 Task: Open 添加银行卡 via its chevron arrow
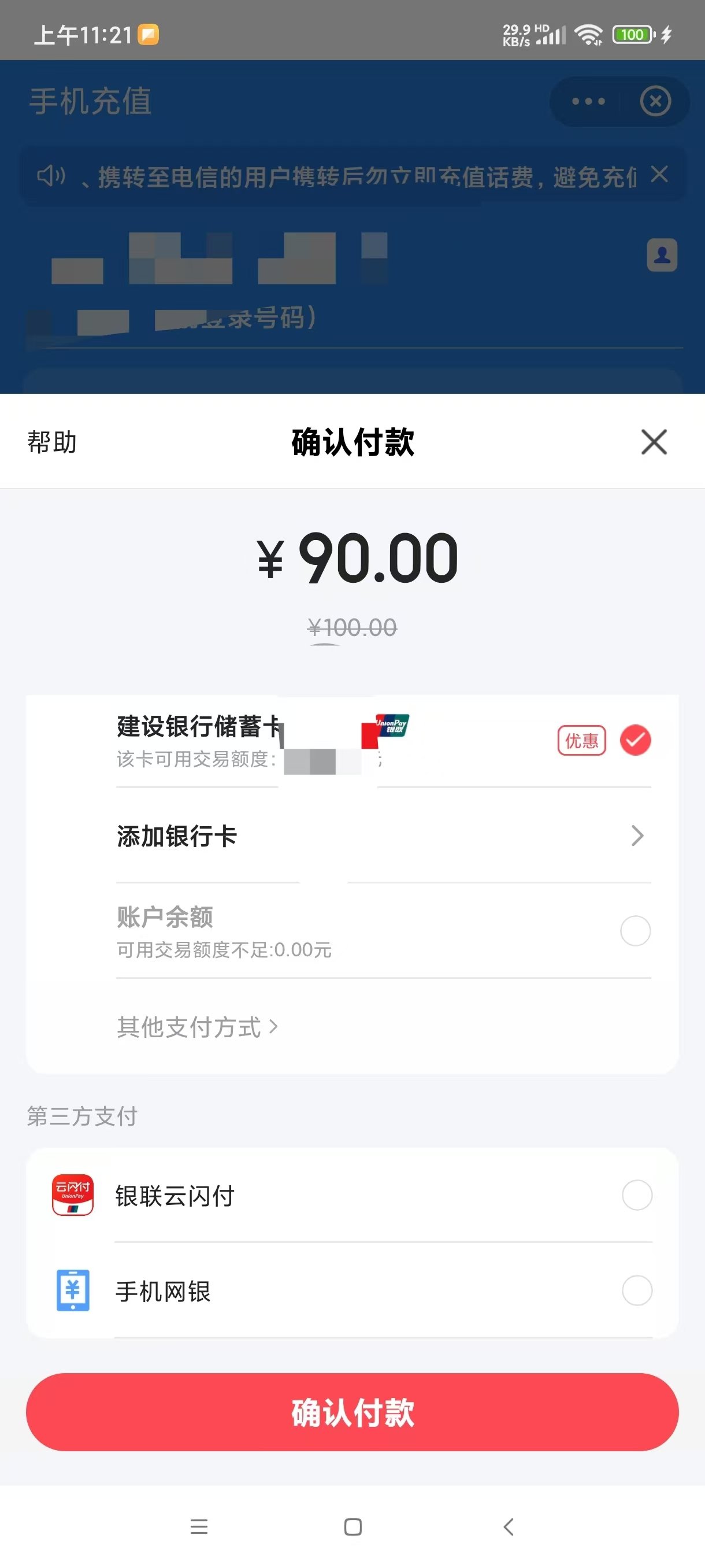[x=637, y=835]
